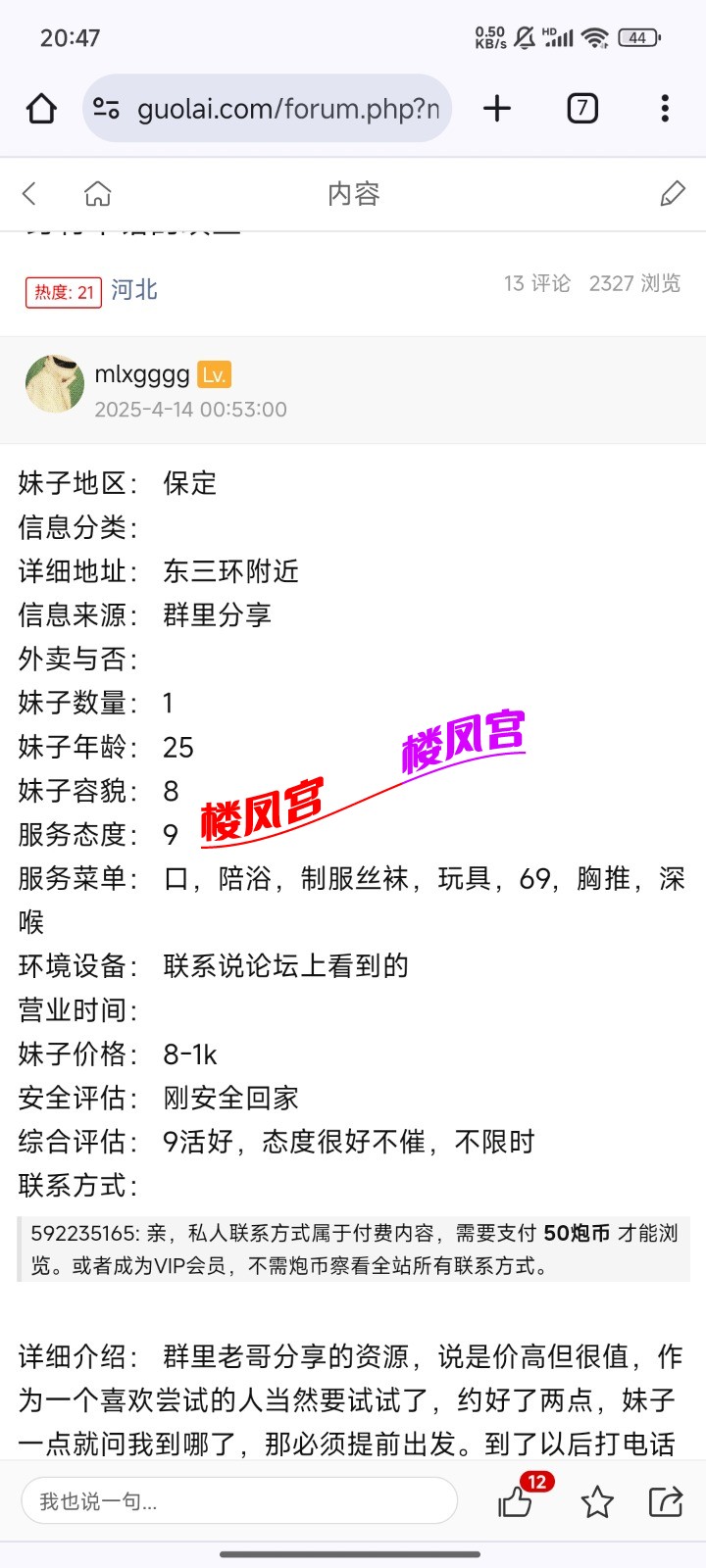The width and height of the screenshot is (706, 1568).
Task: Open the 河北 region link
Action: pyautogui.click(x=133, y=290)
